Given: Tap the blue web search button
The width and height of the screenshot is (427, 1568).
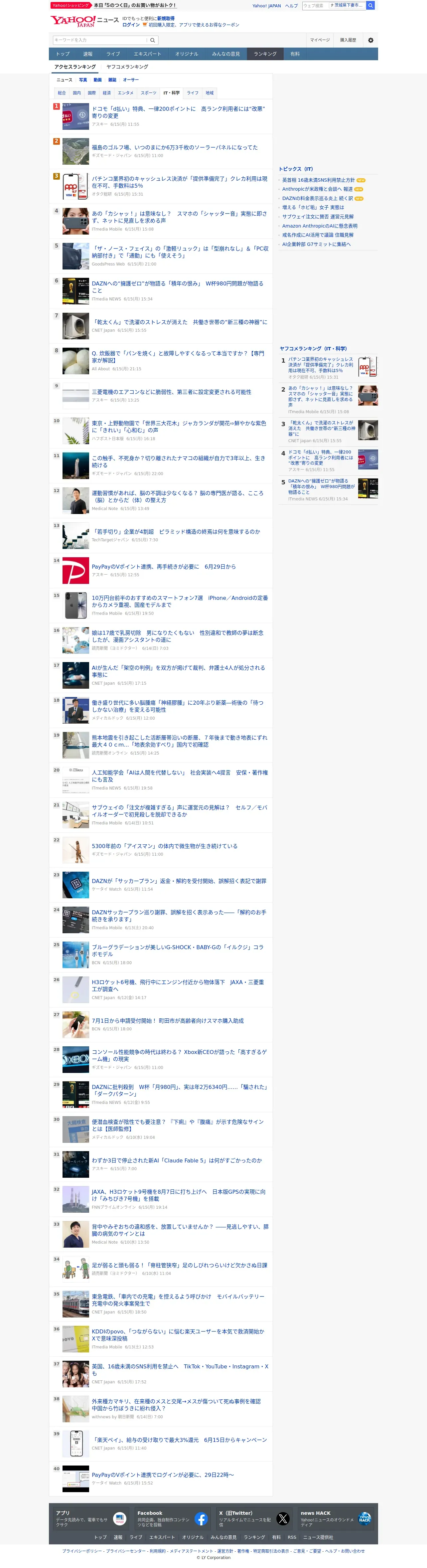Looking at the screenshot, I should pos(370,5).
